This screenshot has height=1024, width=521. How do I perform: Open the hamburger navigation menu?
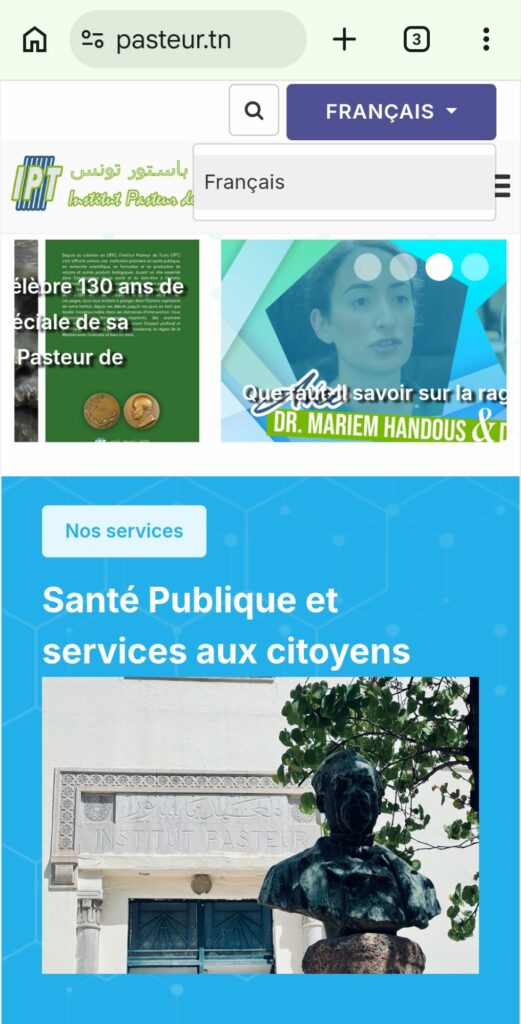click(x=503, y=185)
